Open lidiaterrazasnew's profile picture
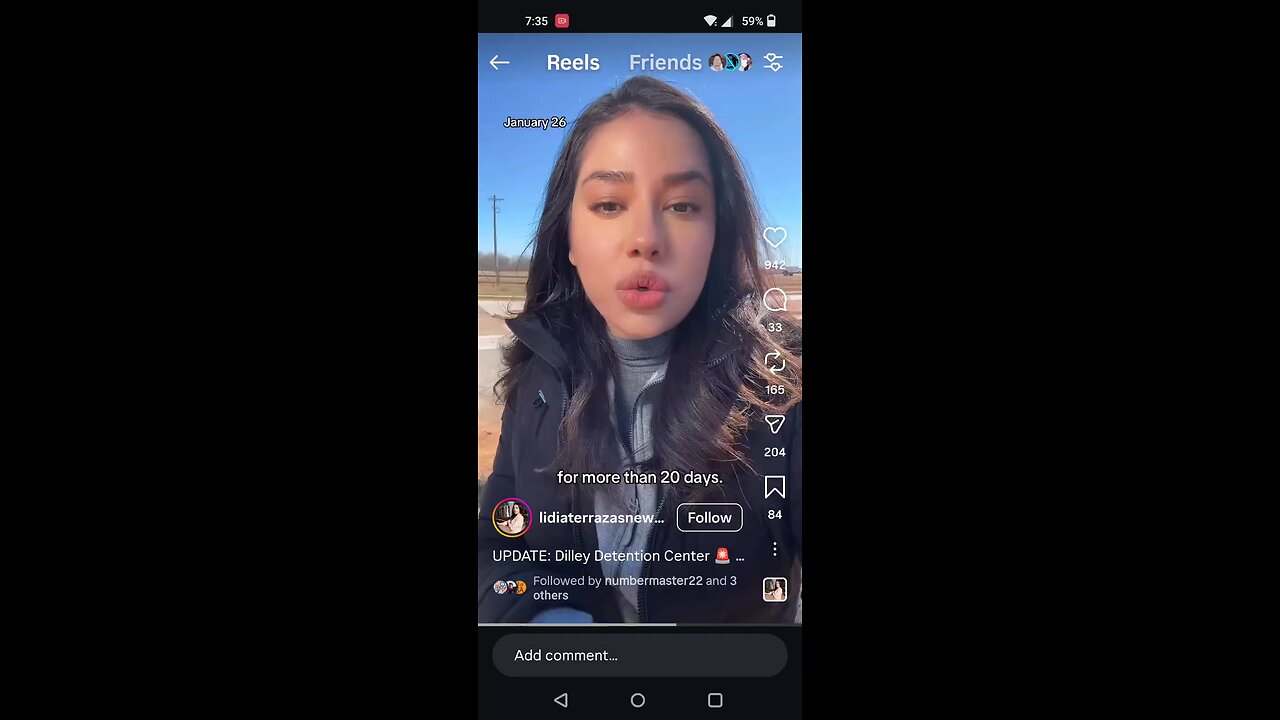 coord(512,518)
